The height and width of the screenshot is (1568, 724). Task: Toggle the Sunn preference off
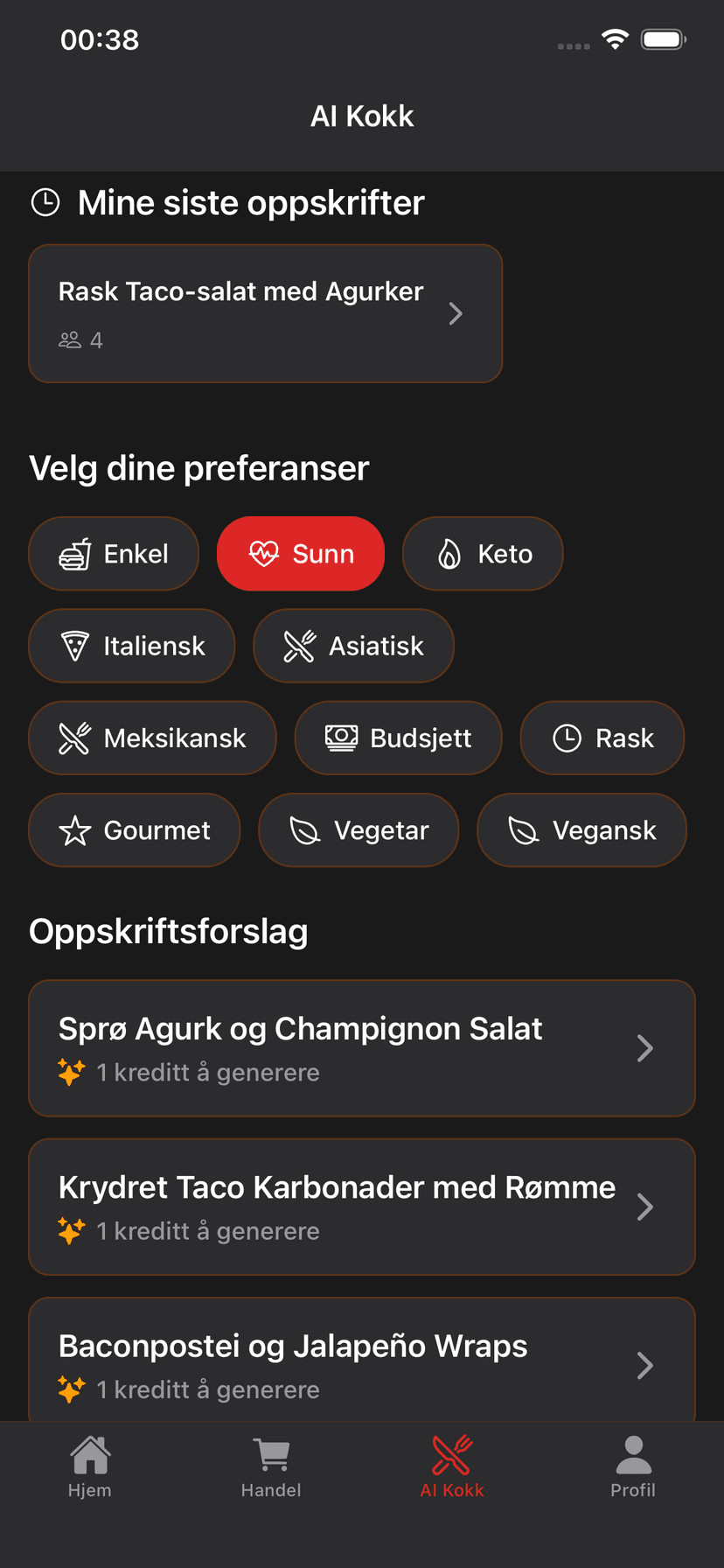[300, 553]
